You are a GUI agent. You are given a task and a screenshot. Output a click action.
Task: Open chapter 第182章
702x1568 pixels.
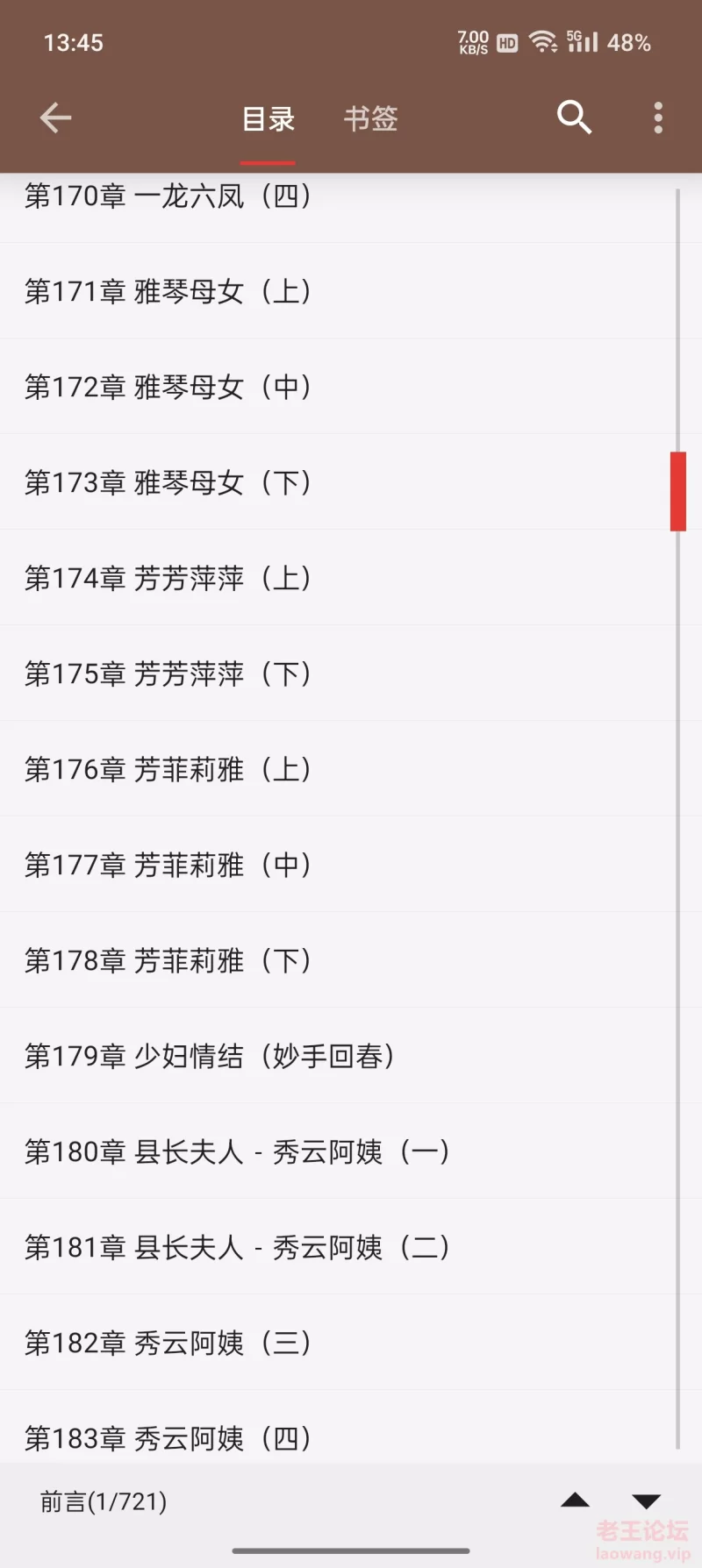pyautogui.click(x=338, y=1343)
